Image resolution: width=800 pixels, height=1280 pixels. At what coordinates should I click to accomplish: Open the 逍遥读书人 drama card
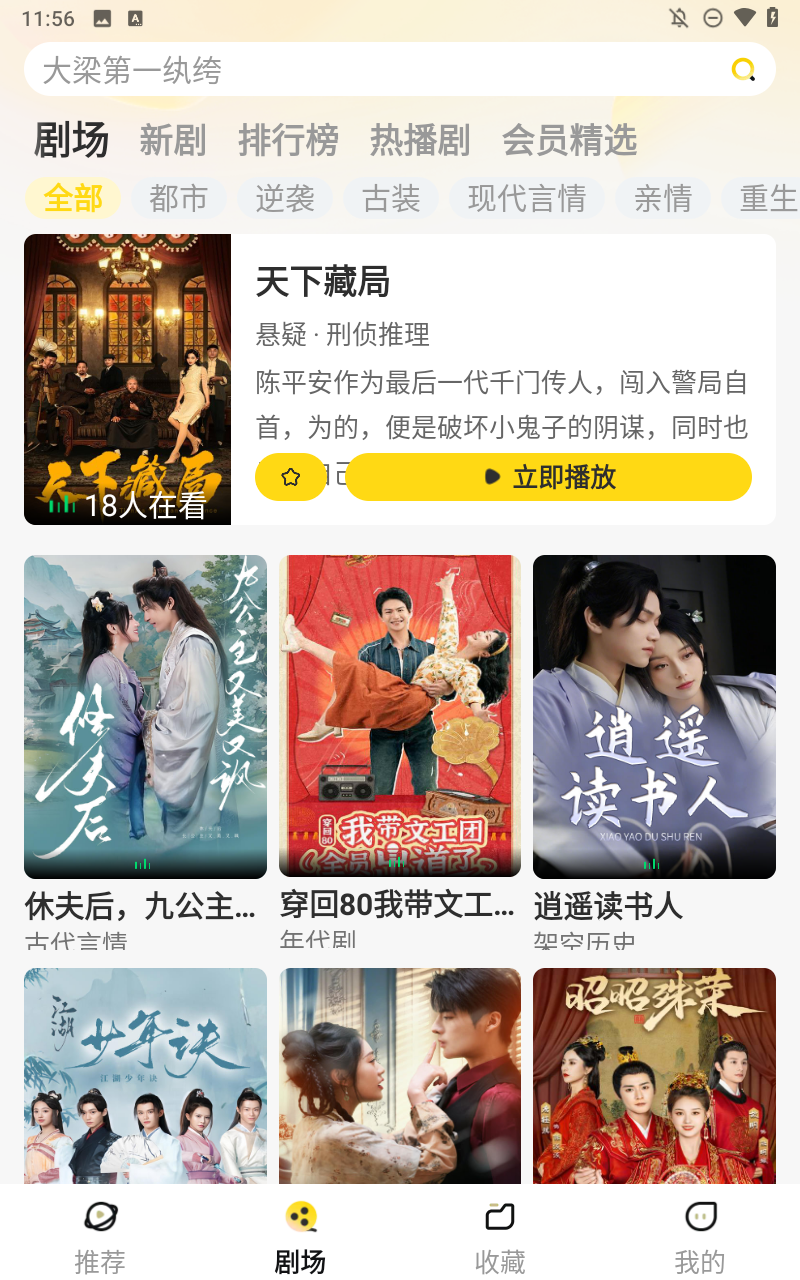click(654, 717)
